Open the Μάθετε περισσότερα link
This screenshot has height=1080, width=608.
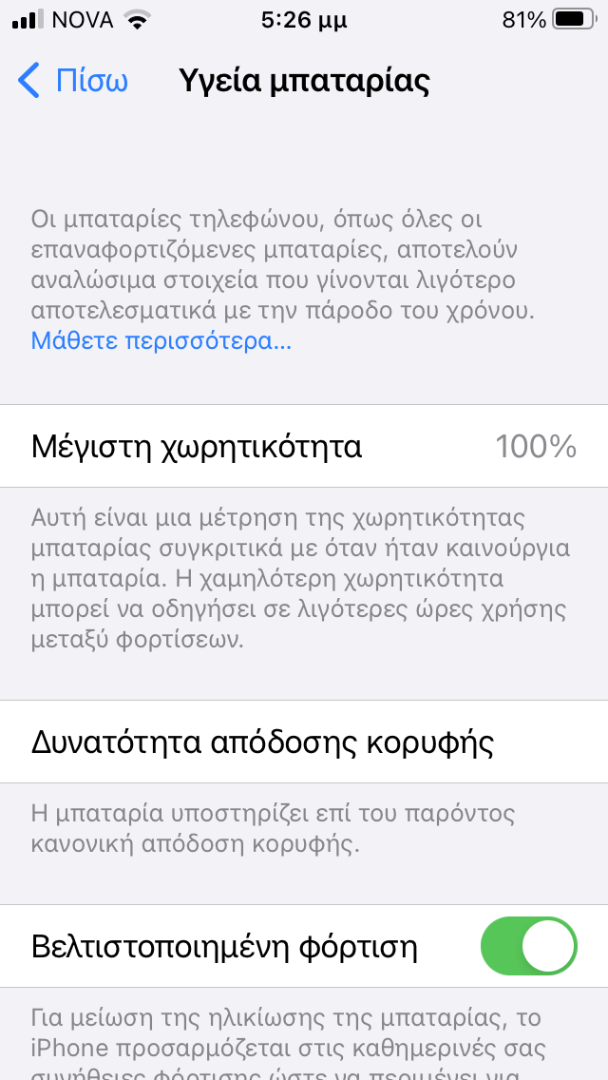point(161,341)
